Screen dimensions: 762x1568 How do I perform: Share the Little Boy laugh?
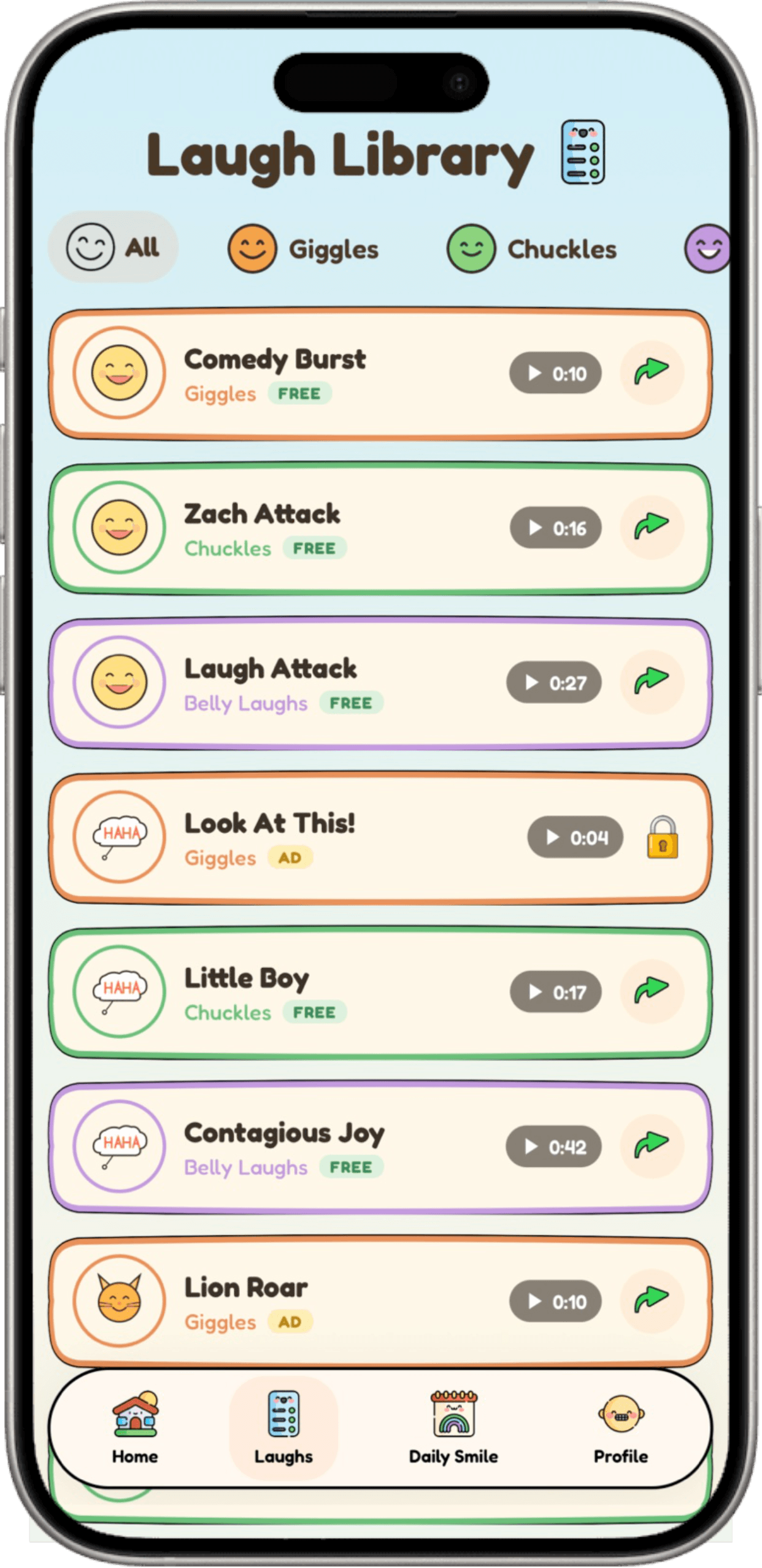652,991
